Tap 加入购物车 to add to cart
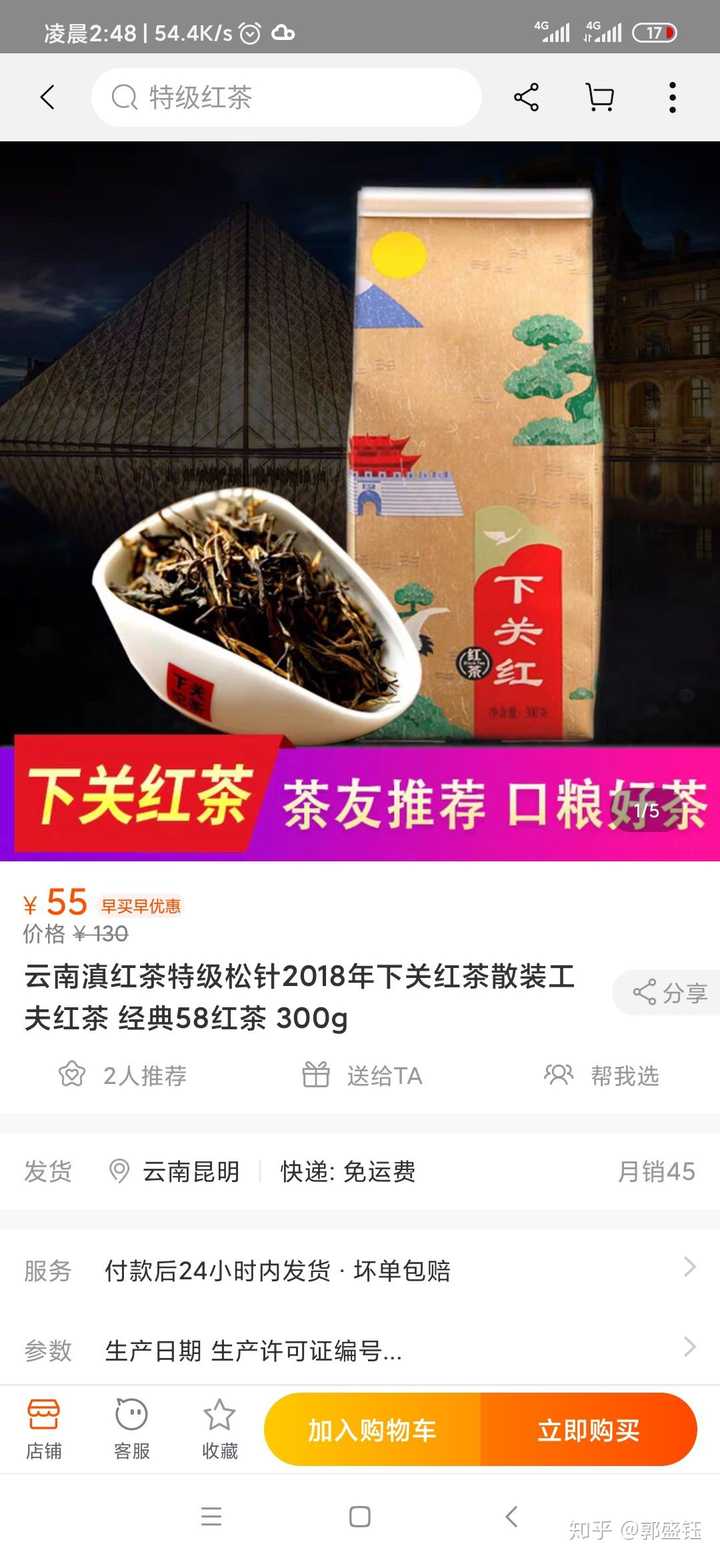The width and height of the screenshot is (720, 1560). [x=372, y=1430]
